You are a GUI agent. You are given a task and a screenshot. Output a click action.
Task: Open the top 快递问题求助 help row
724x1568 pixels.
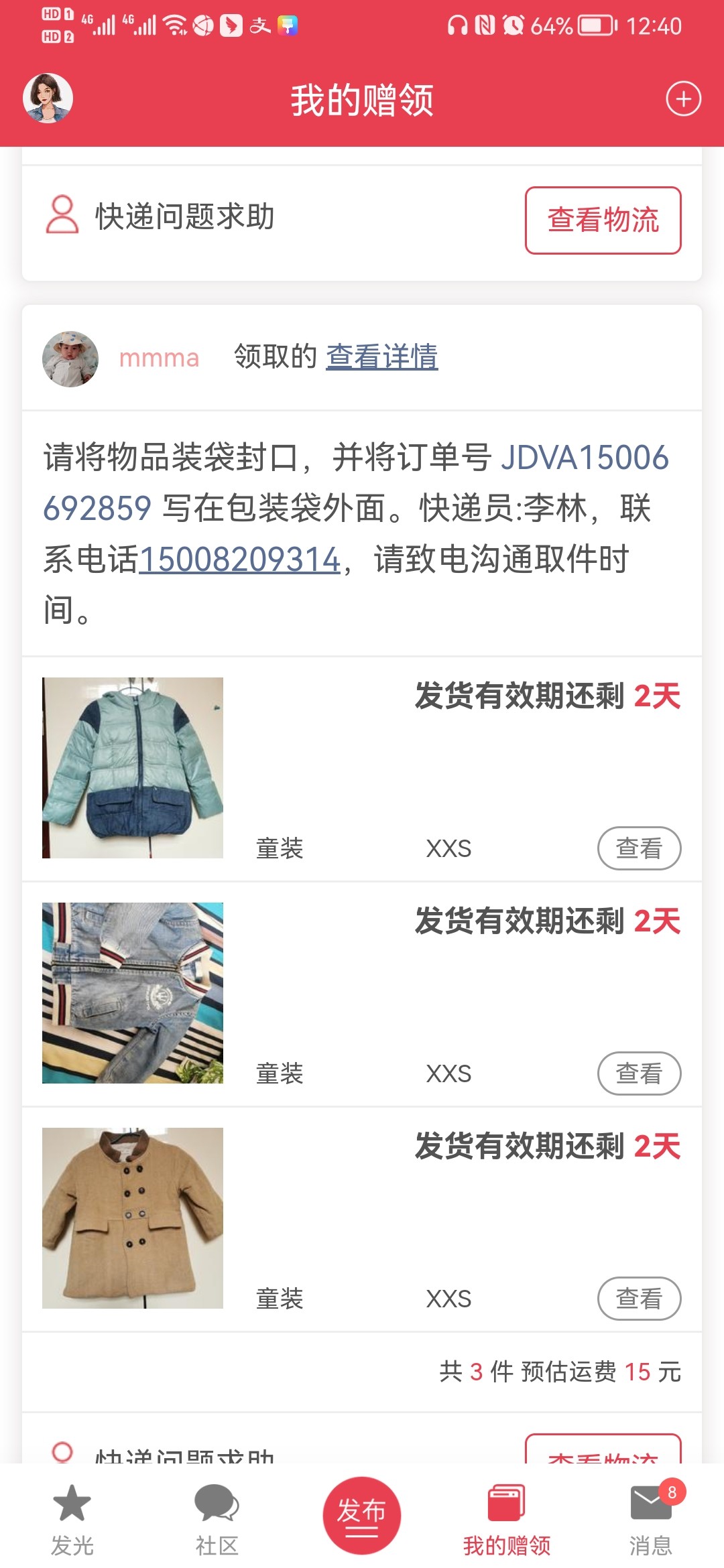point(184,216)
